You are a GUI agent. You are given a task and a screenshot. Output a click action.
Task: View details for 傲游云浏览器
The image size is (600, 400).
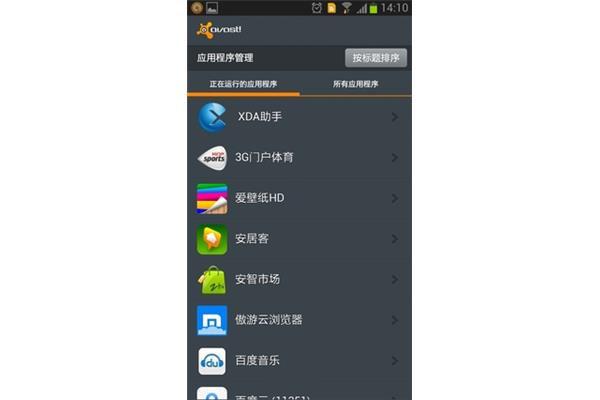(x=299, y=320)
